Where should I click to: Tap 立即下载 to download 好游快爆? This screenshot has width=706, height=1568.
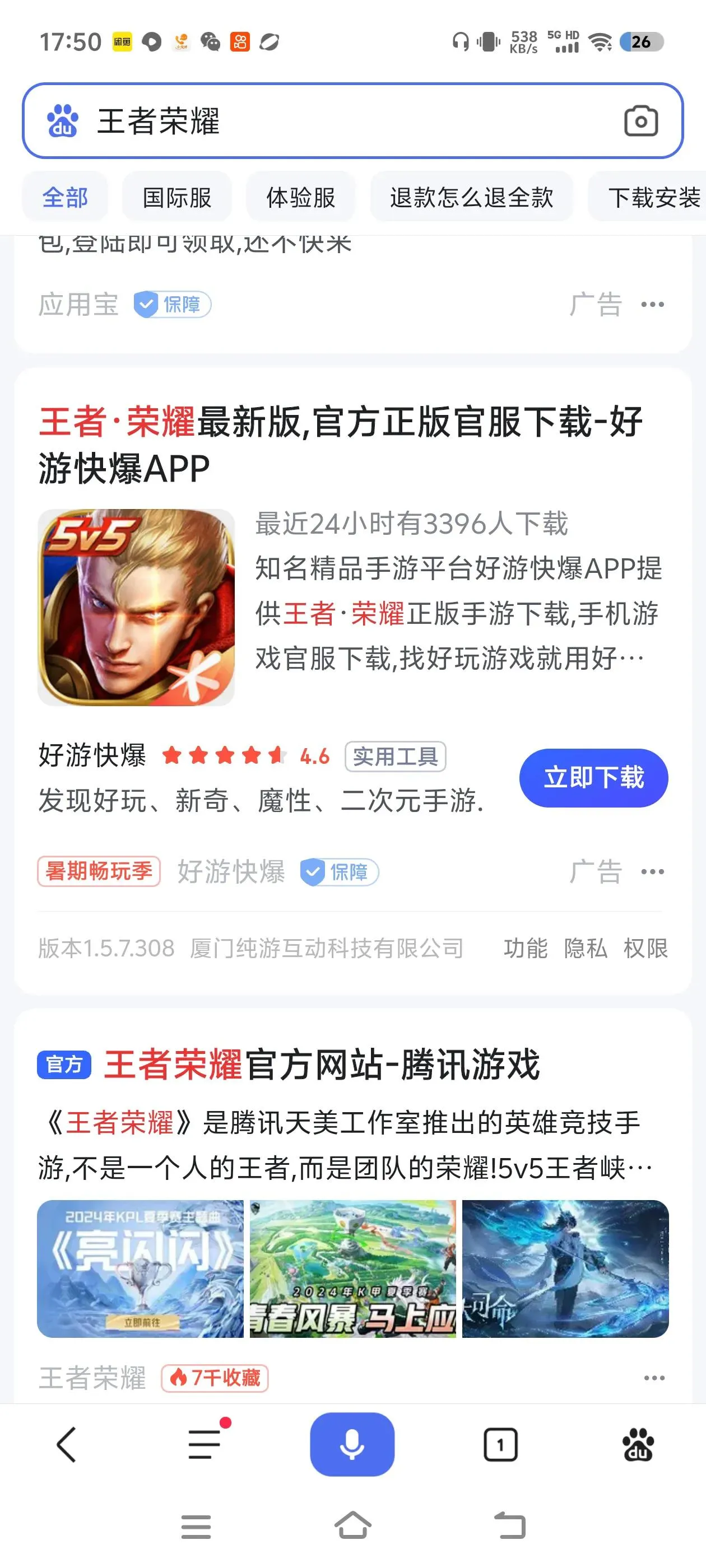tap(593, 777)
